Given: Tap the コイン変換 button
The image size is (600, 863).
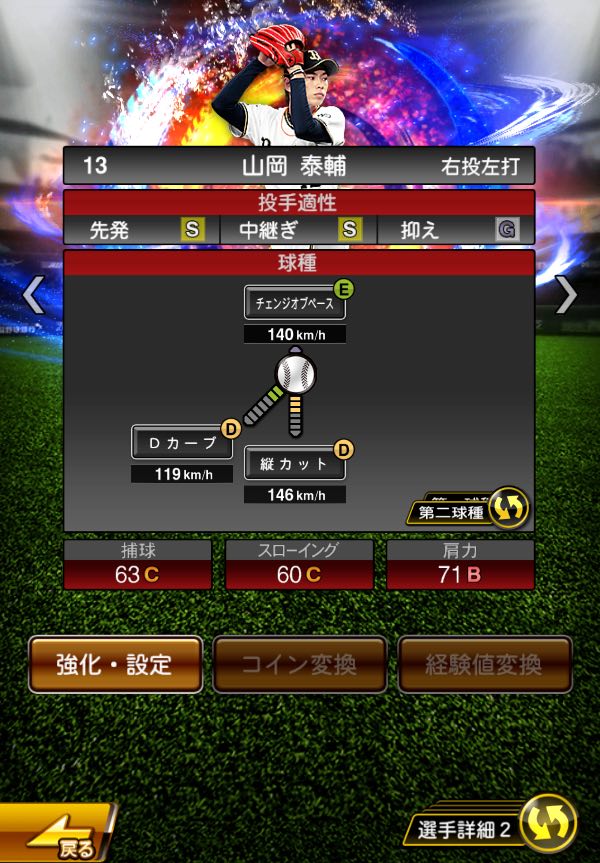Looking at the screenshot, I should pyautogui.click(x=300, y=664).
